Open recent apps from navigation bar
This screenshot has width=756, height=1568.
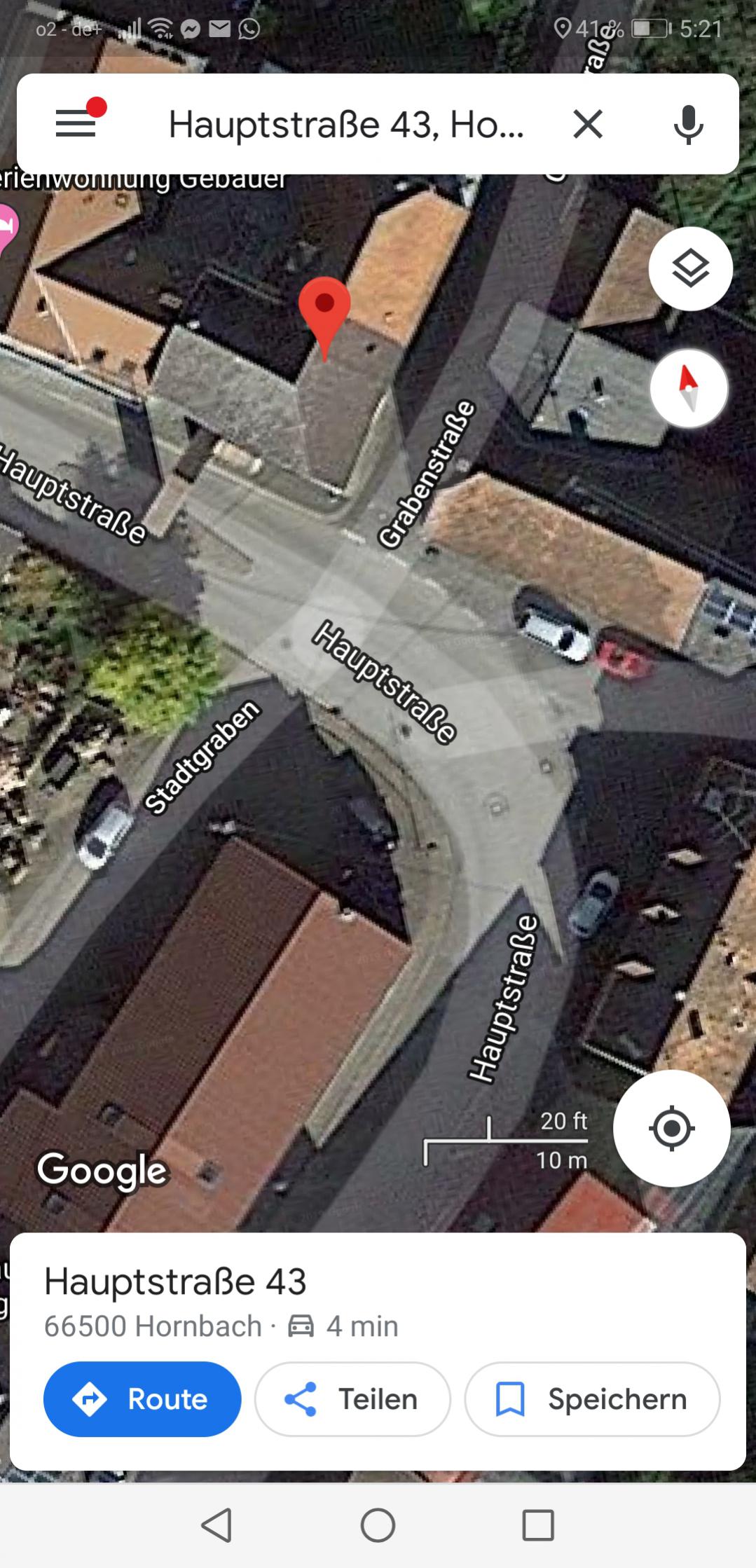[x=538, y=1525]
